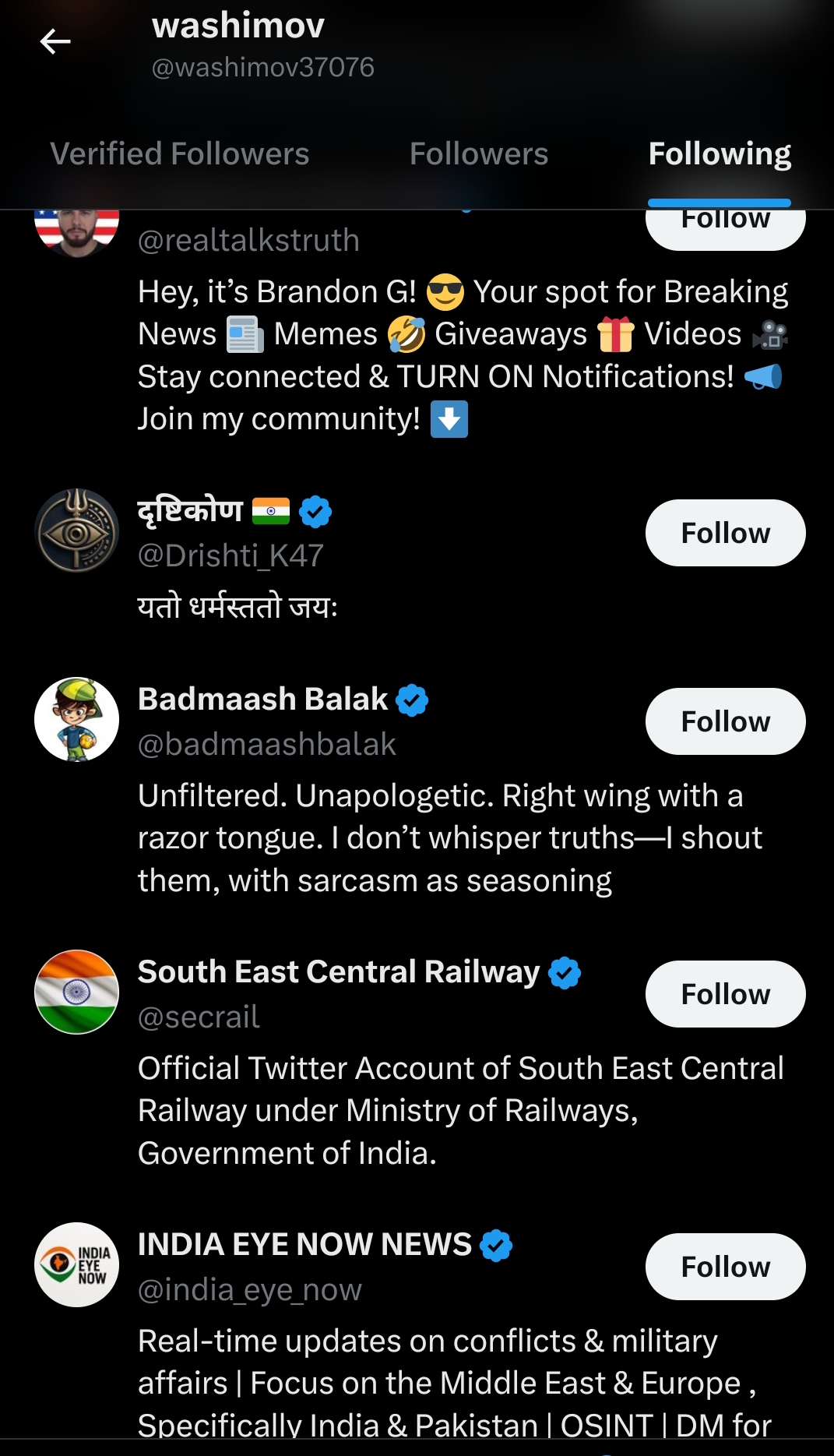
Task: Open South East Central Railway's profile
Action: tap(339, 972)
